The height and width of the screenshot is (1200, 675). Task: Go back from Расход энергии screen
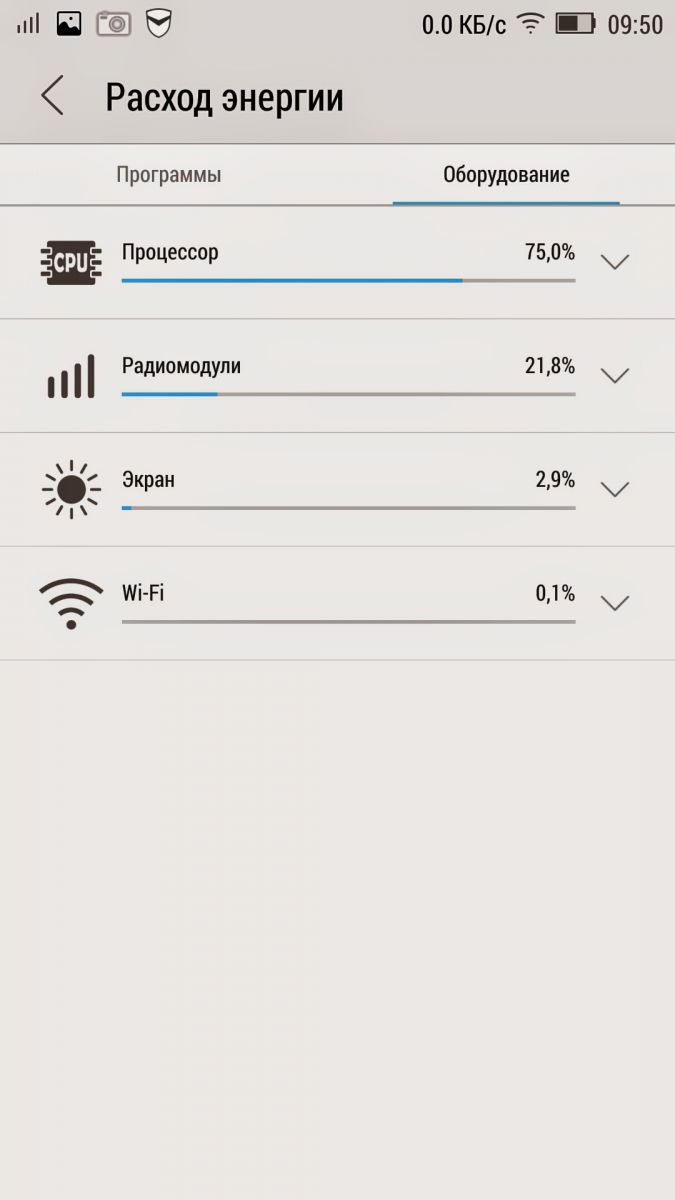click(52, 97)
